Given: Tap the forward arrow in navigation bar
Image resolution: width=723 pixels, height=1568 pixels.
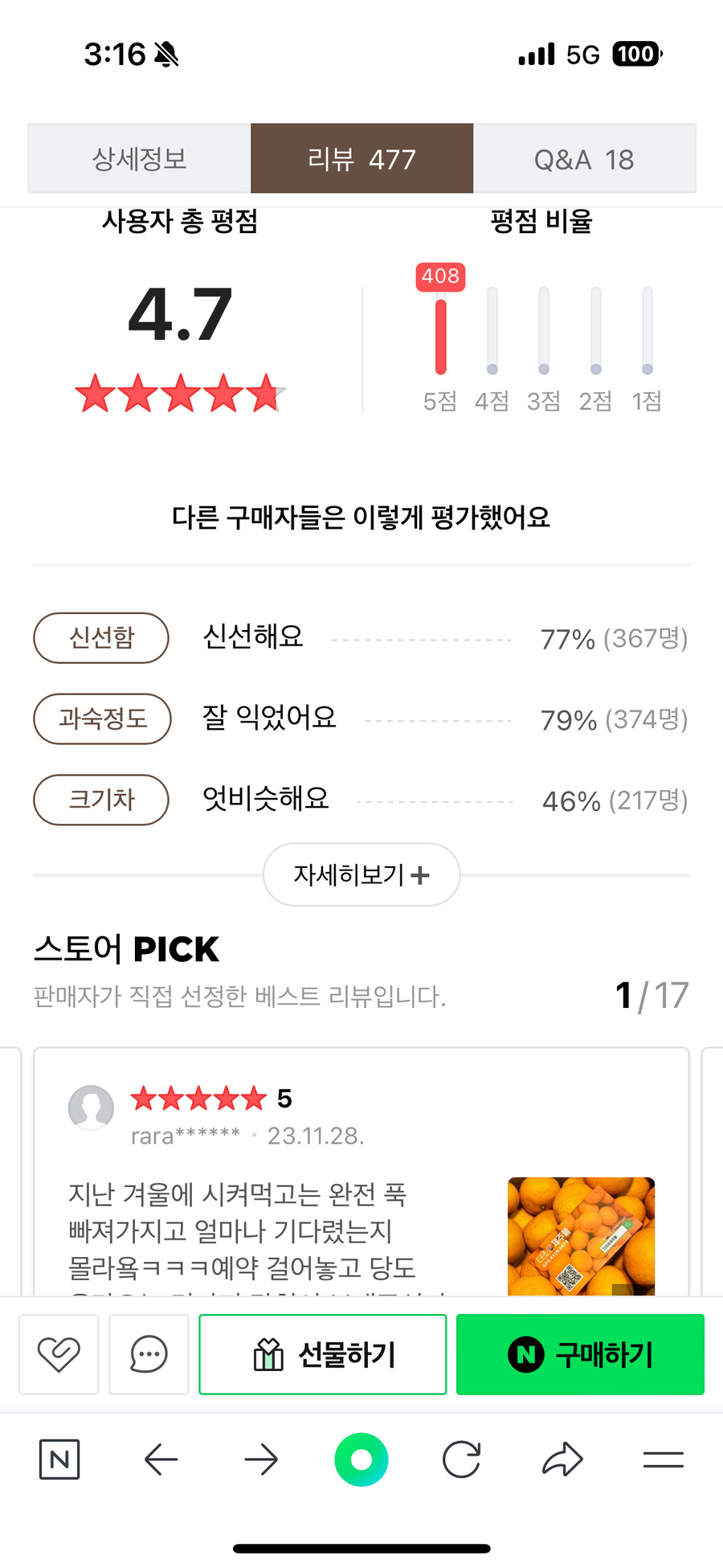Looking at the screenshot, I should pos(261,1459).
